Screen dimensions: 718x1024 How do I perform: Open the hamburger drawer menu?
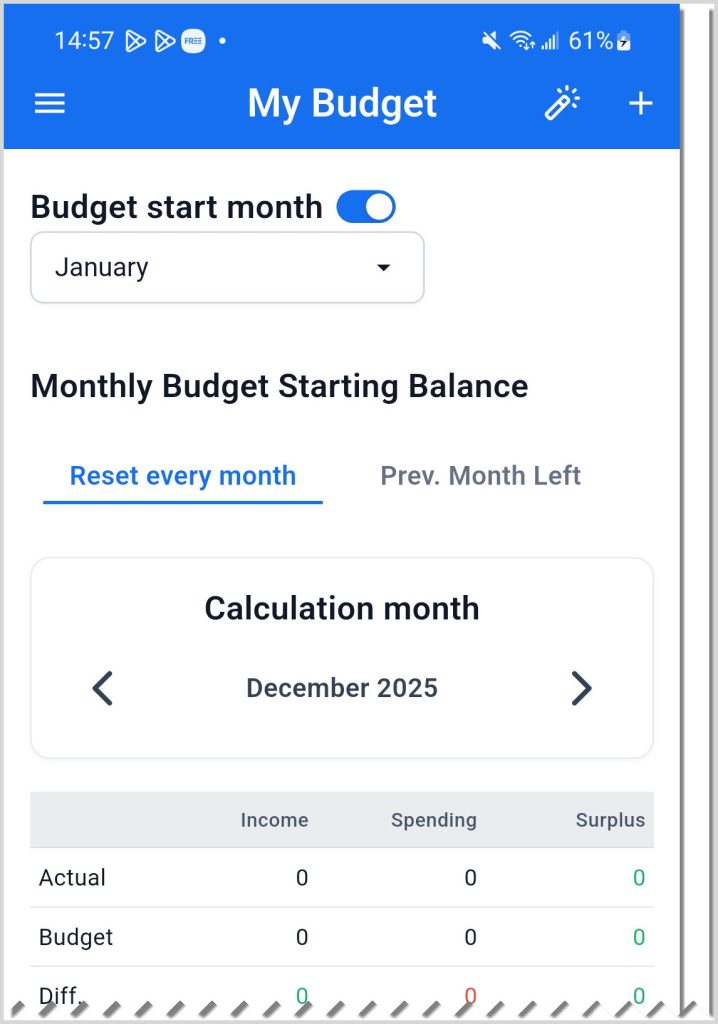pos(50,104)
